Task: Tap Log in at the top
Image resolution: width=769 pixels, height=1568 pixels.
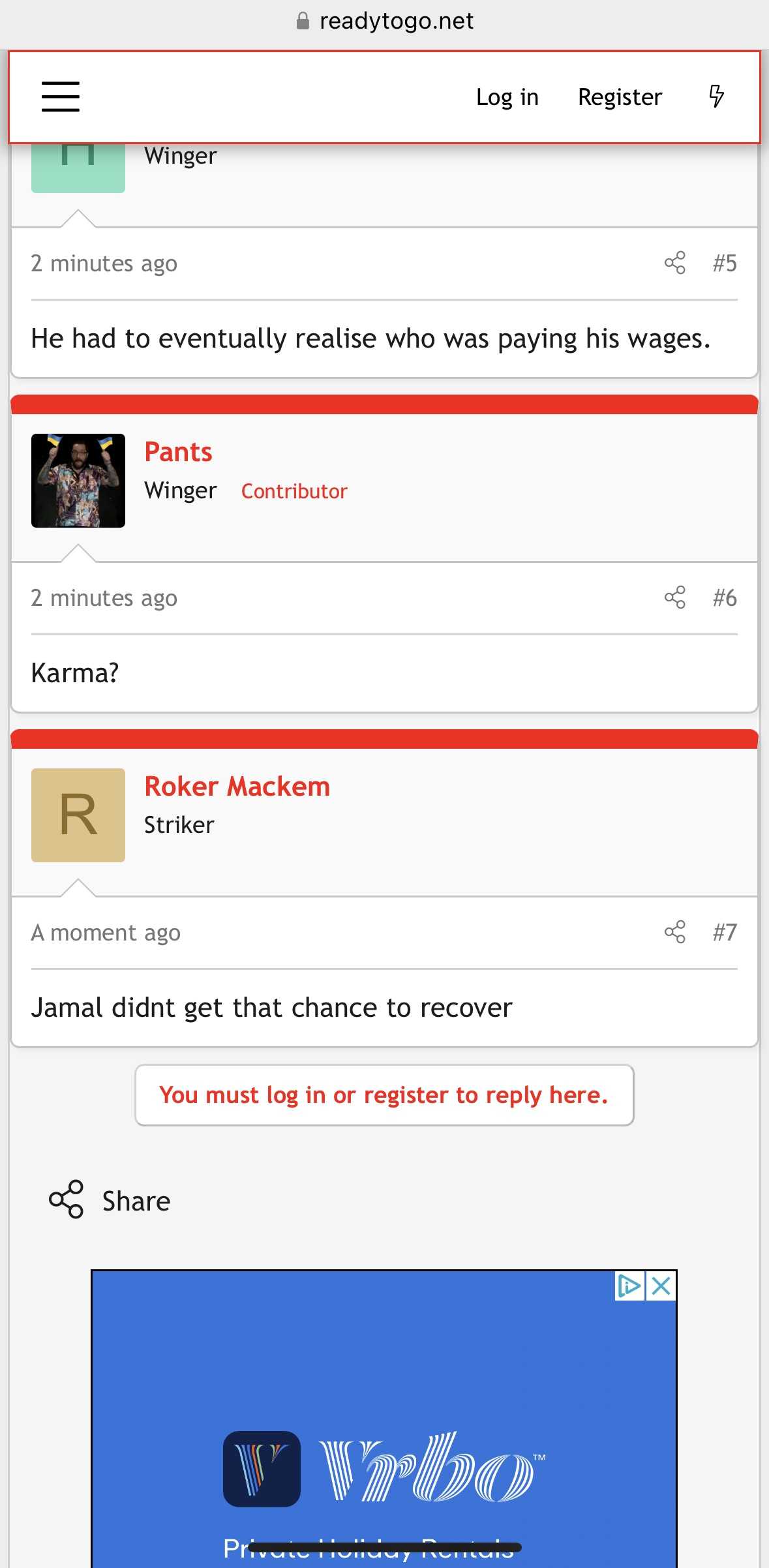Action: pos(507,97)
